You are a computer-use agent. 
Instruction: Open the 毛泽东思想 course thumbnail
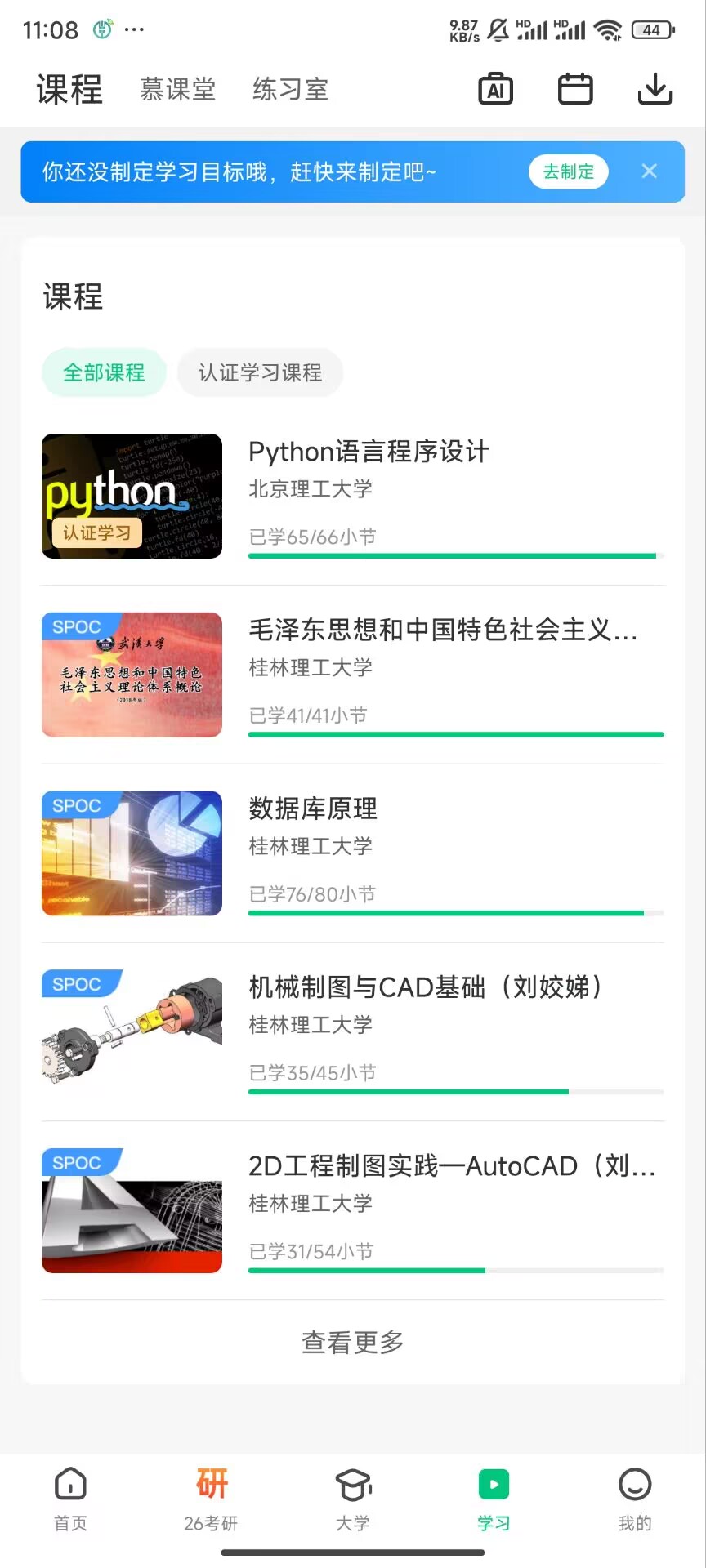coord(131,674)
